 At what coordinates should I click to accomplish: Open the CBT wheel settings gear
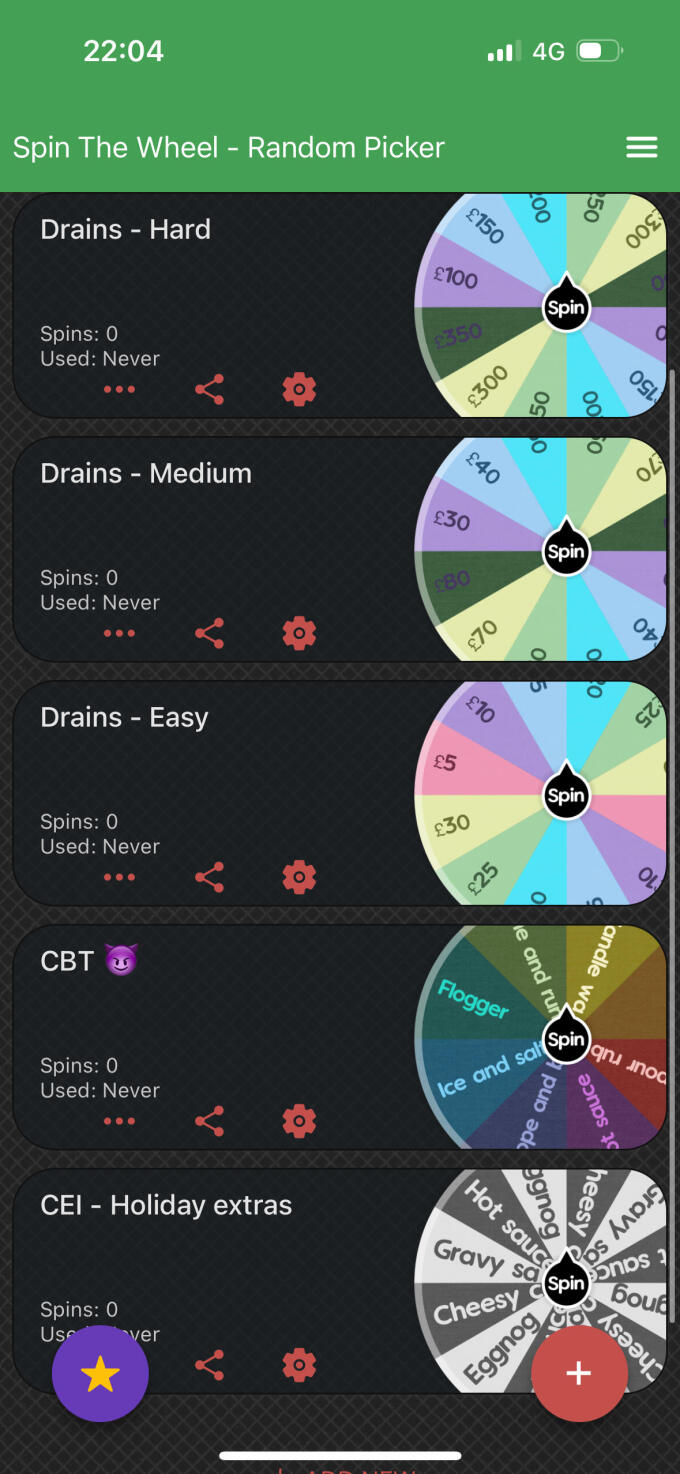(x=299, y=1121)
